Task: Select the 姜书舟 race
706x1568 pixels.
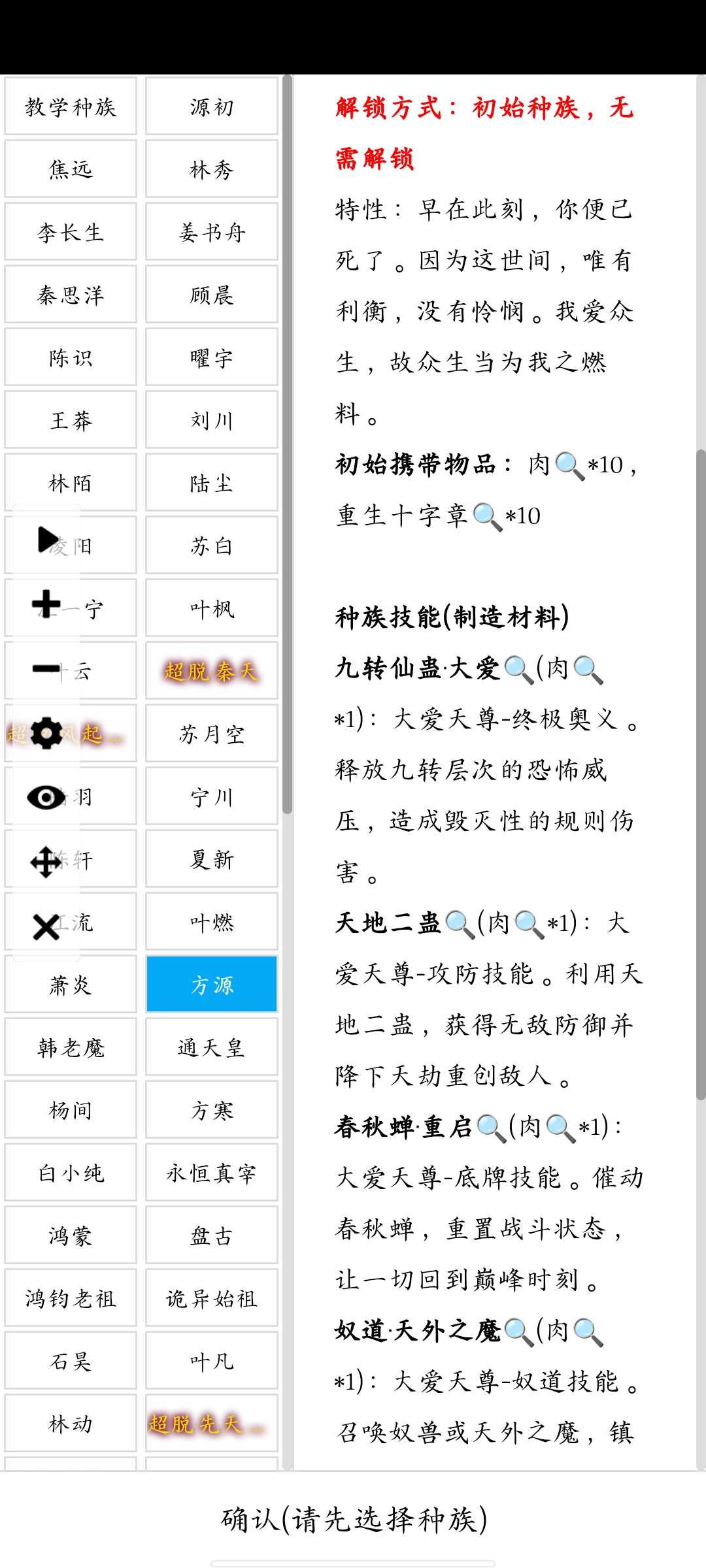Action: pos(212,232)
